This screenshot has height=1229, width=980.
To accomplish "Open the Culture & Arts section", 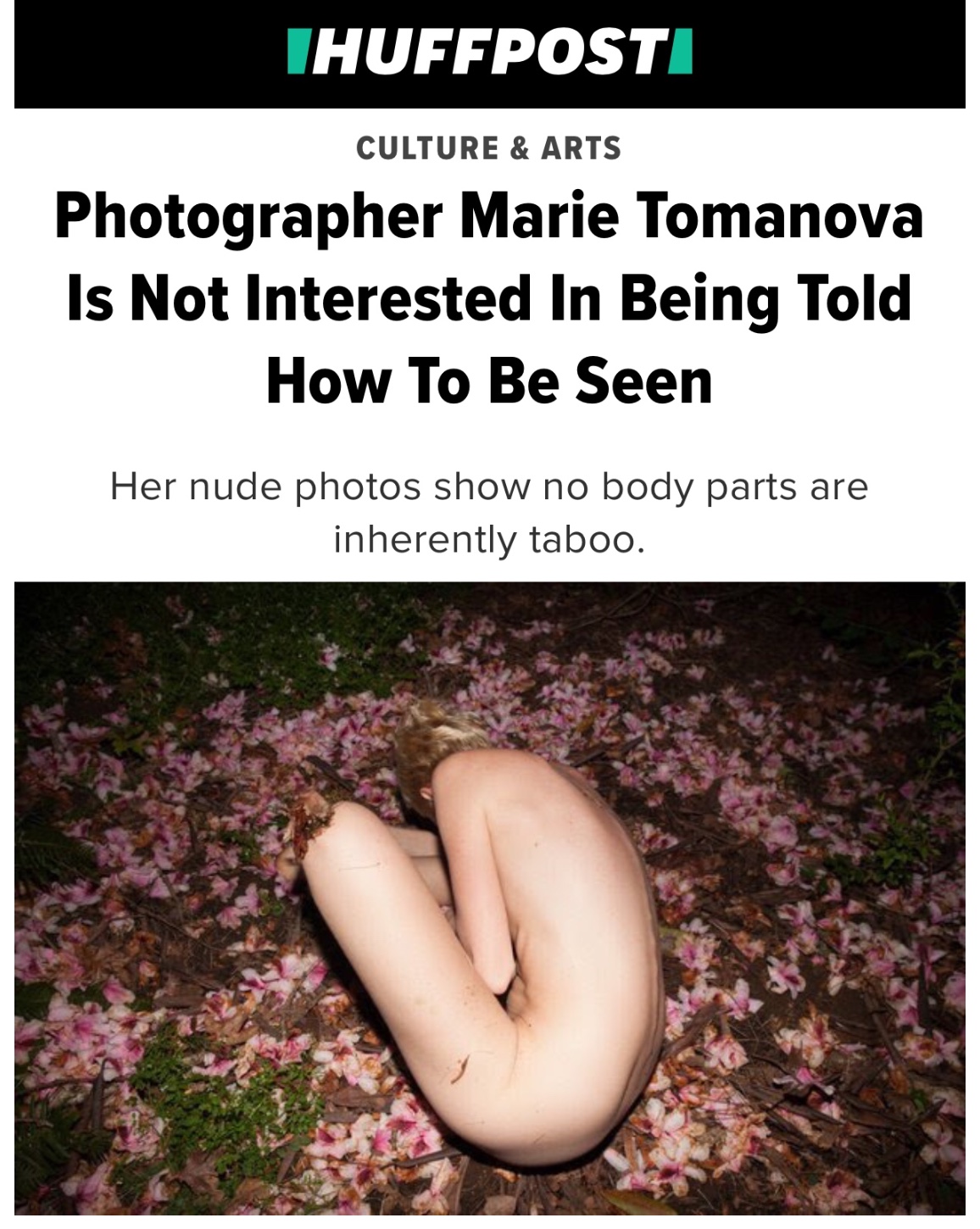I will coord(488,148).
